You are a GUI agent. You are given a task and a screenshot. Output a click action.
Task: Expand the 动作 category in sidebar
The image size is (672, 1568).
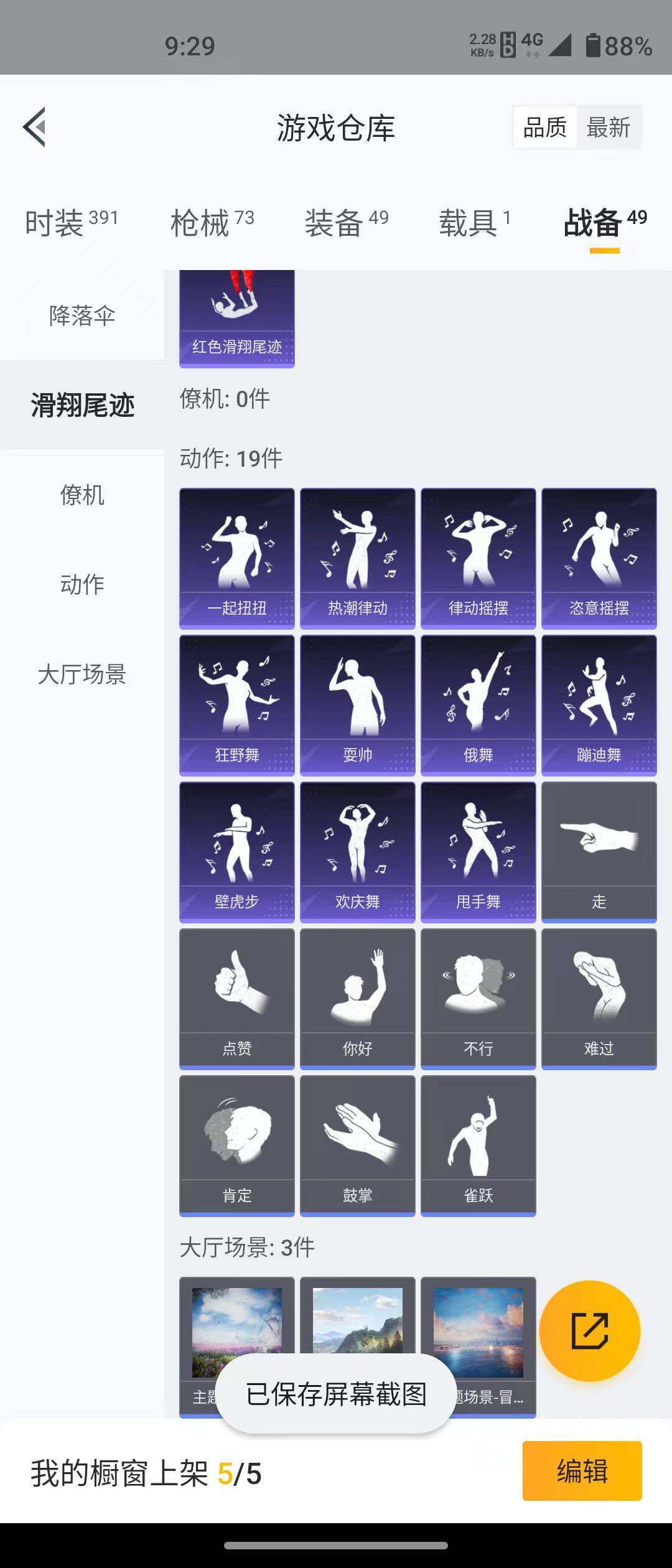81,584
